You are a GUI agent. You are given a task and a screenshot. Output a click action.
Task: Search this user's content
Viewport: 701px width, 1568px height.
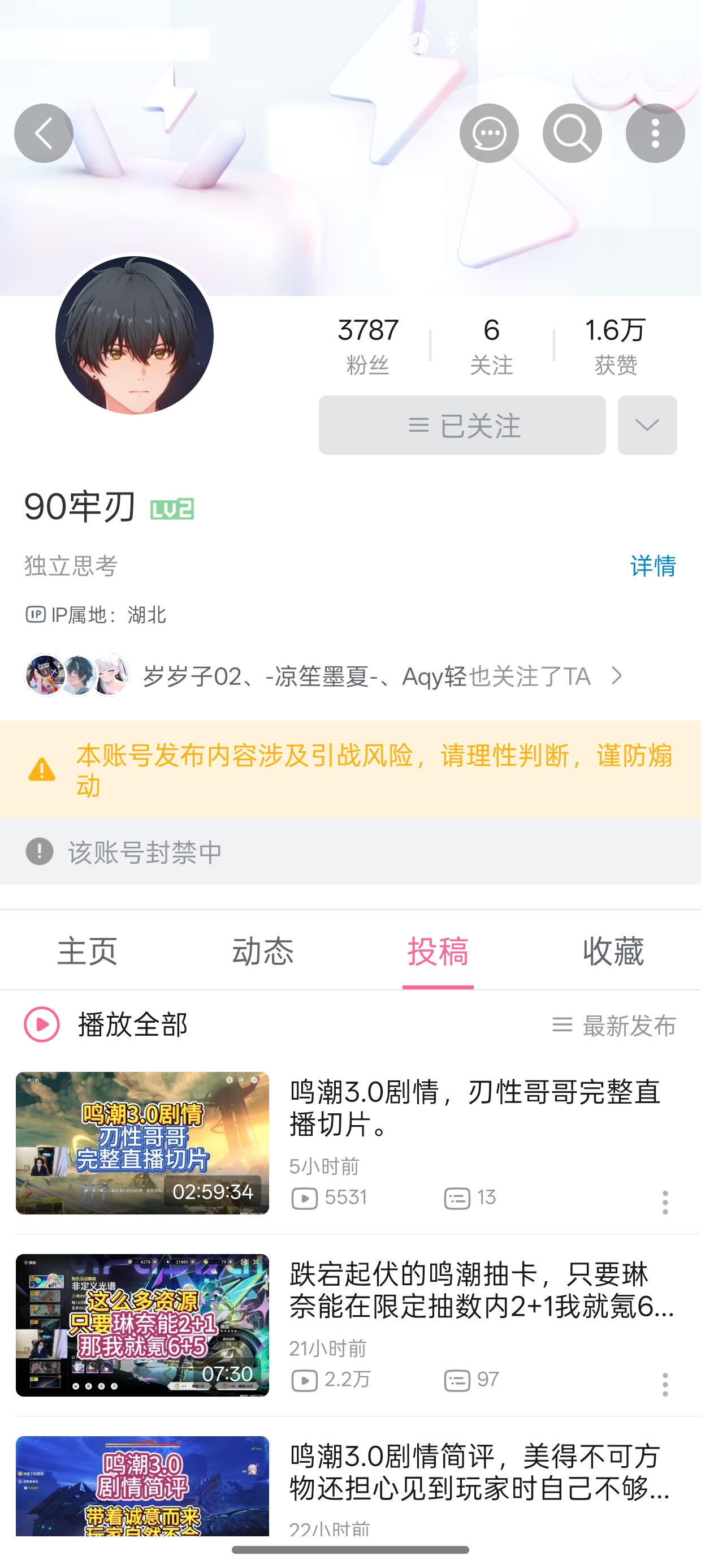coord(572,133)
